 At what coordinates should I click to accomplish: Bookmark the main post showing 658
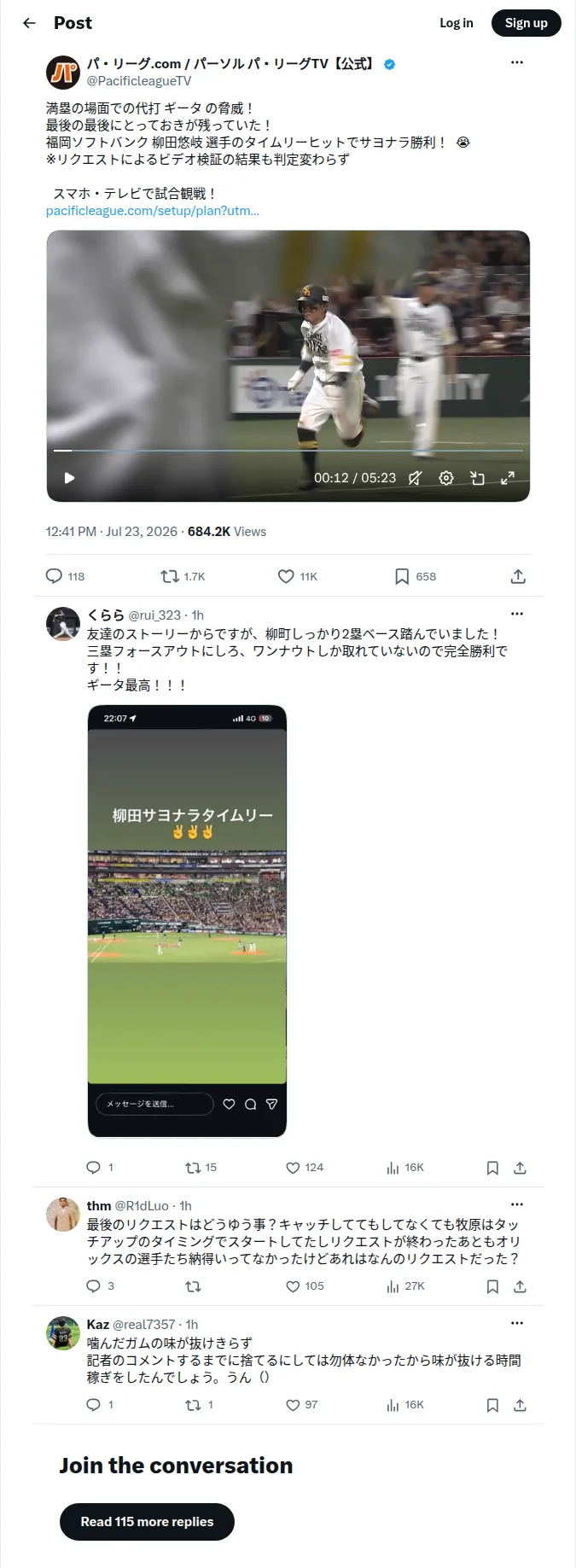pos(415,576)
